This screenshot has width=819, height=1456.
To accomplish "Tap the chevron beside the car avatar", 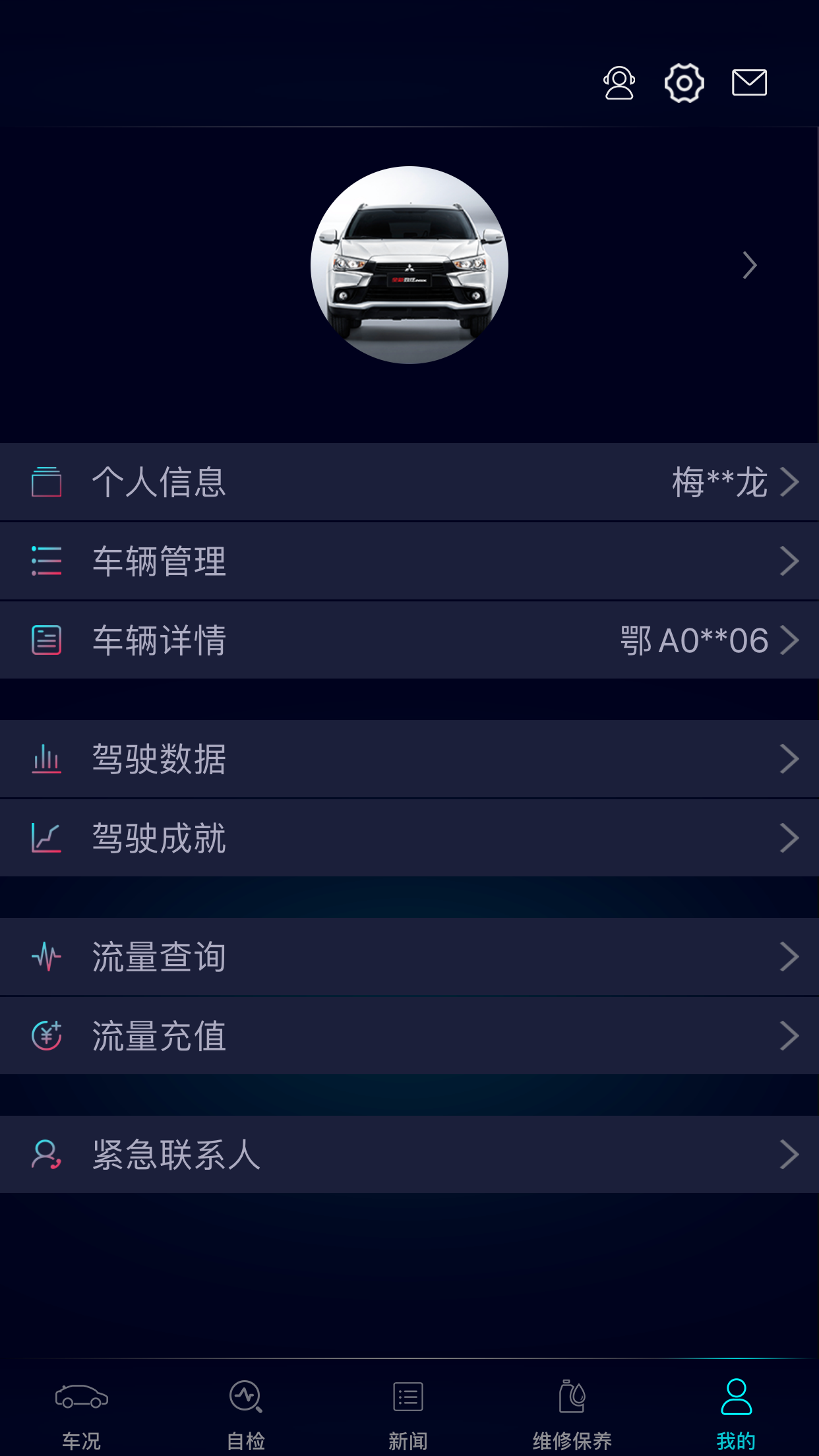I will pos(749,265).
